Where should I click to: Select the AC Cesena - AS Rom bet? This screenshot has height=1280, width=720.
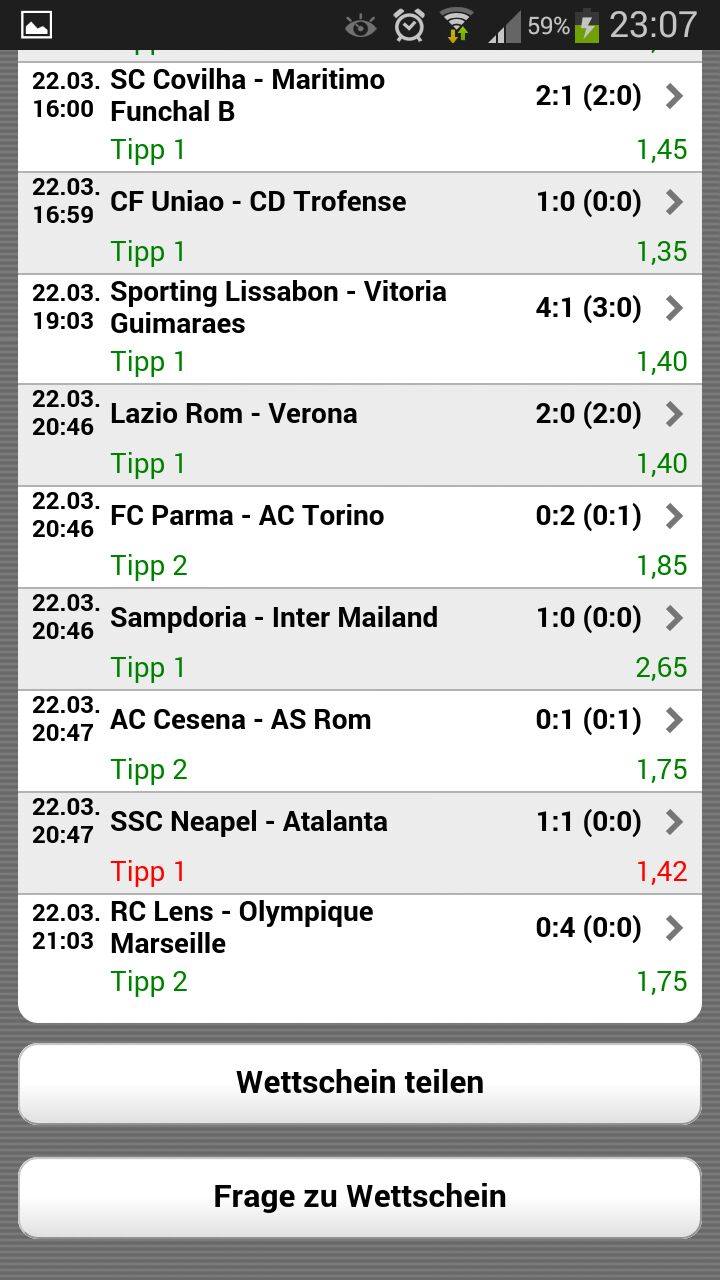point(360,742)
